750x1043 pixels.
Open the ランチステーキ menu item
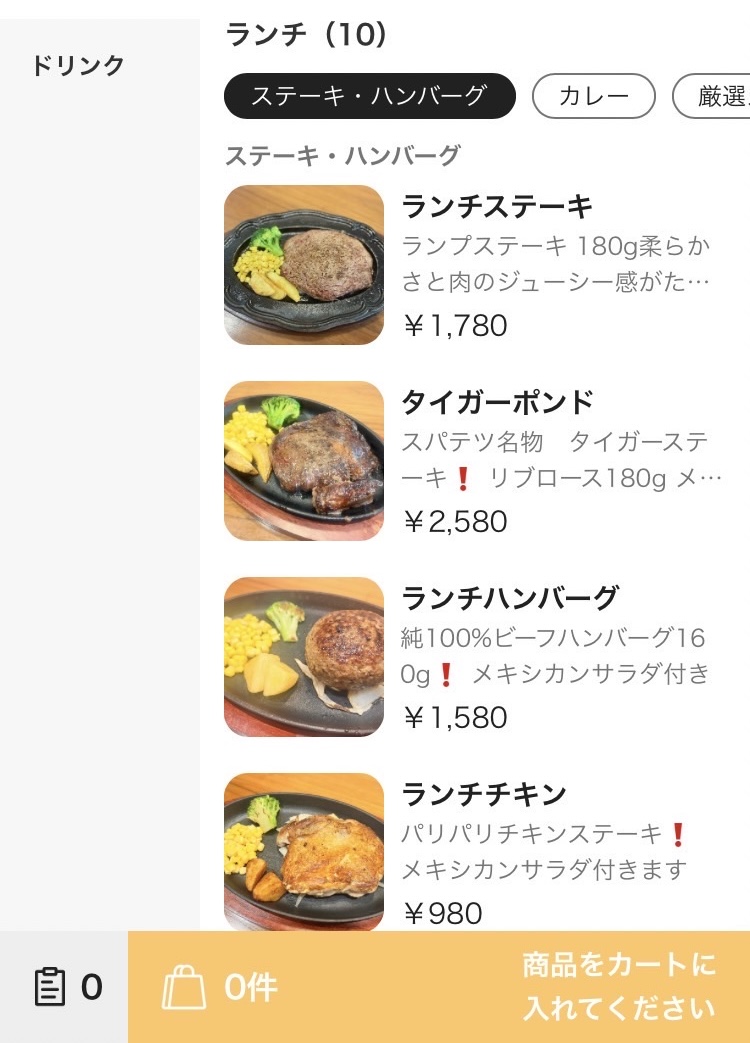pos(497,207)
